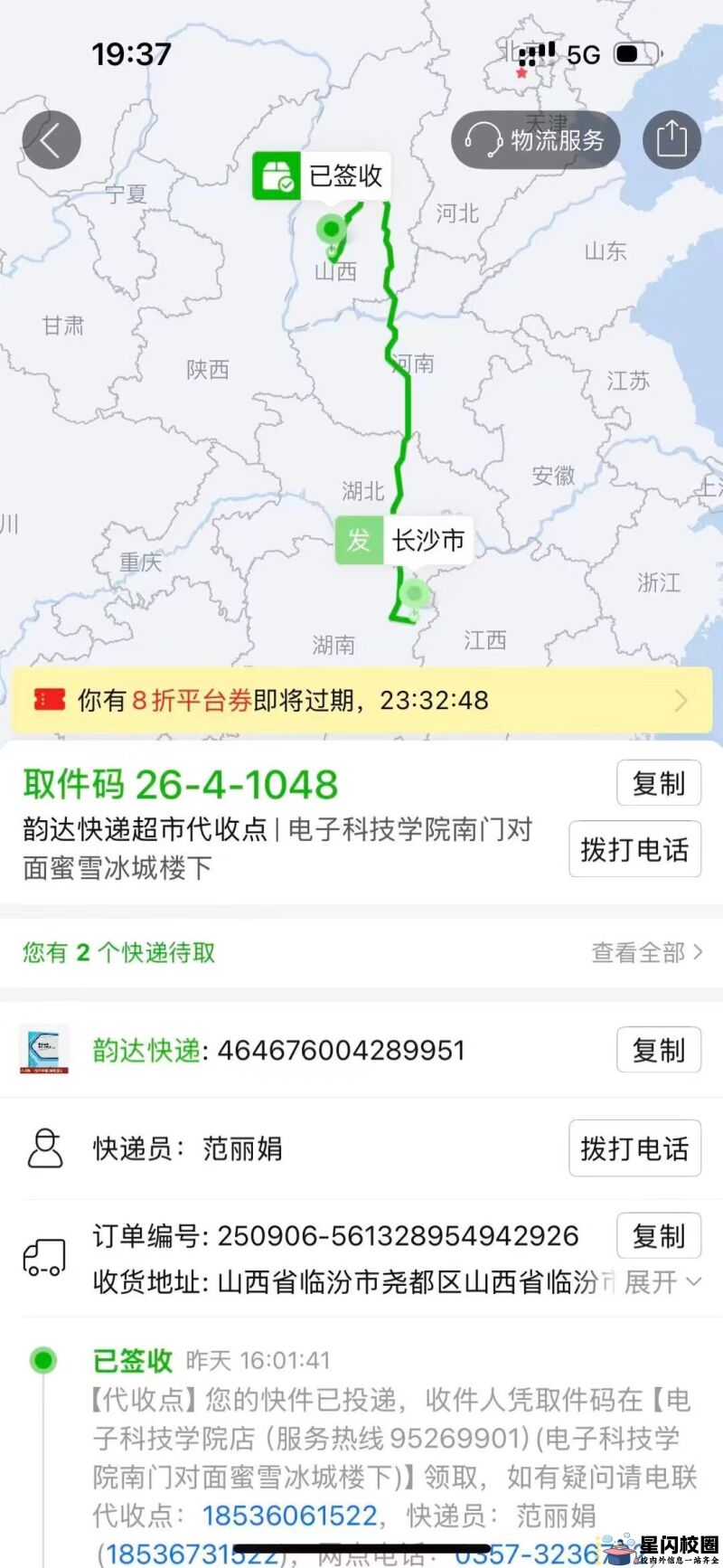Copy the pickup code 26-4-1048
The image size is (723, 1568).
658,783
